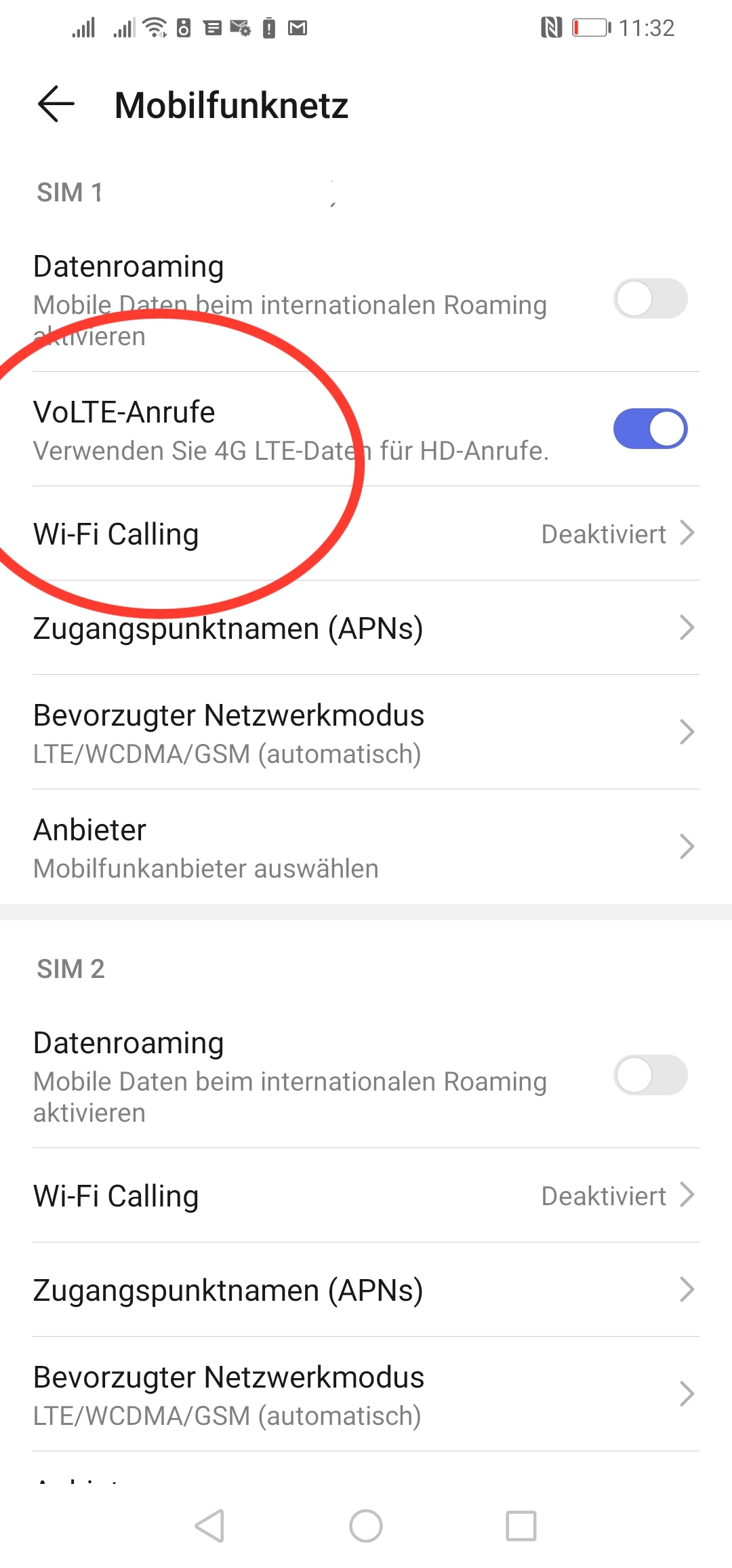Screen dimensions: 732x1568
Task: Open Anbieter to select Mobilfunkanbieter
Action: [x=366, y=847]
